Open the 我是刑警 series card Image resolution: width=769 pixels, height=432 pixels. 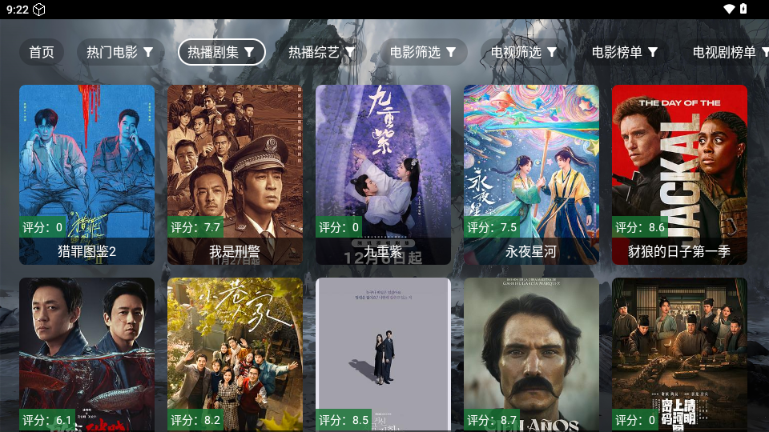tap(235, 174)
